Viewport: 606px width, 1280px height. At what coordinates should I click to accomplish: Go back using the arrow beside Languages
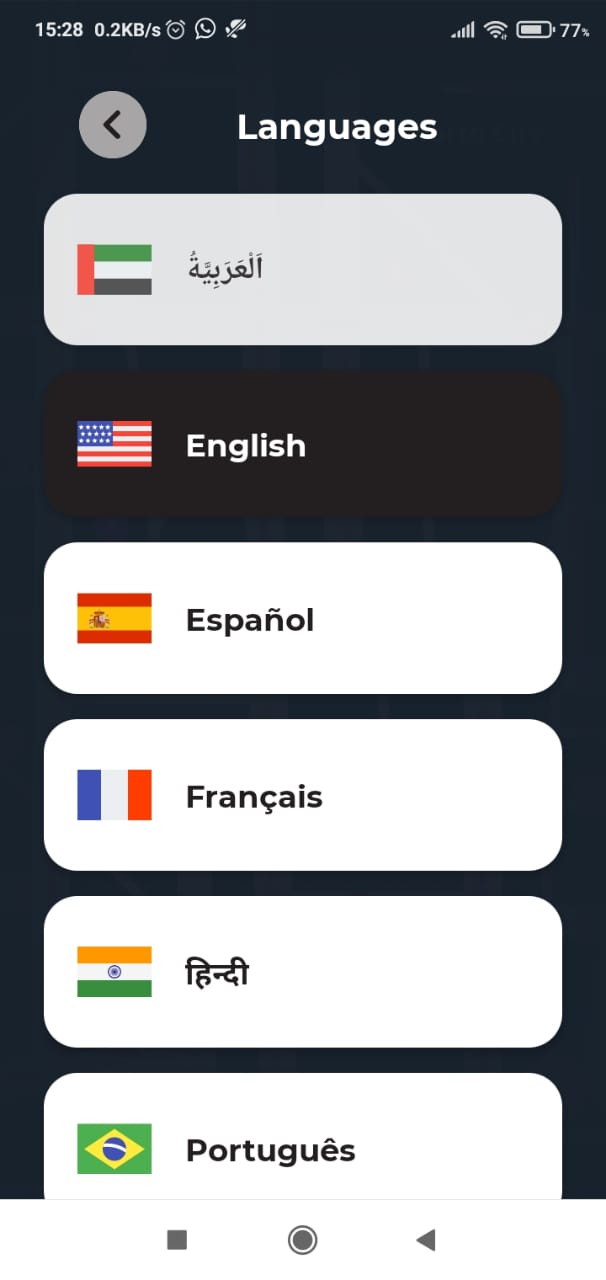(x=113, y=125)
